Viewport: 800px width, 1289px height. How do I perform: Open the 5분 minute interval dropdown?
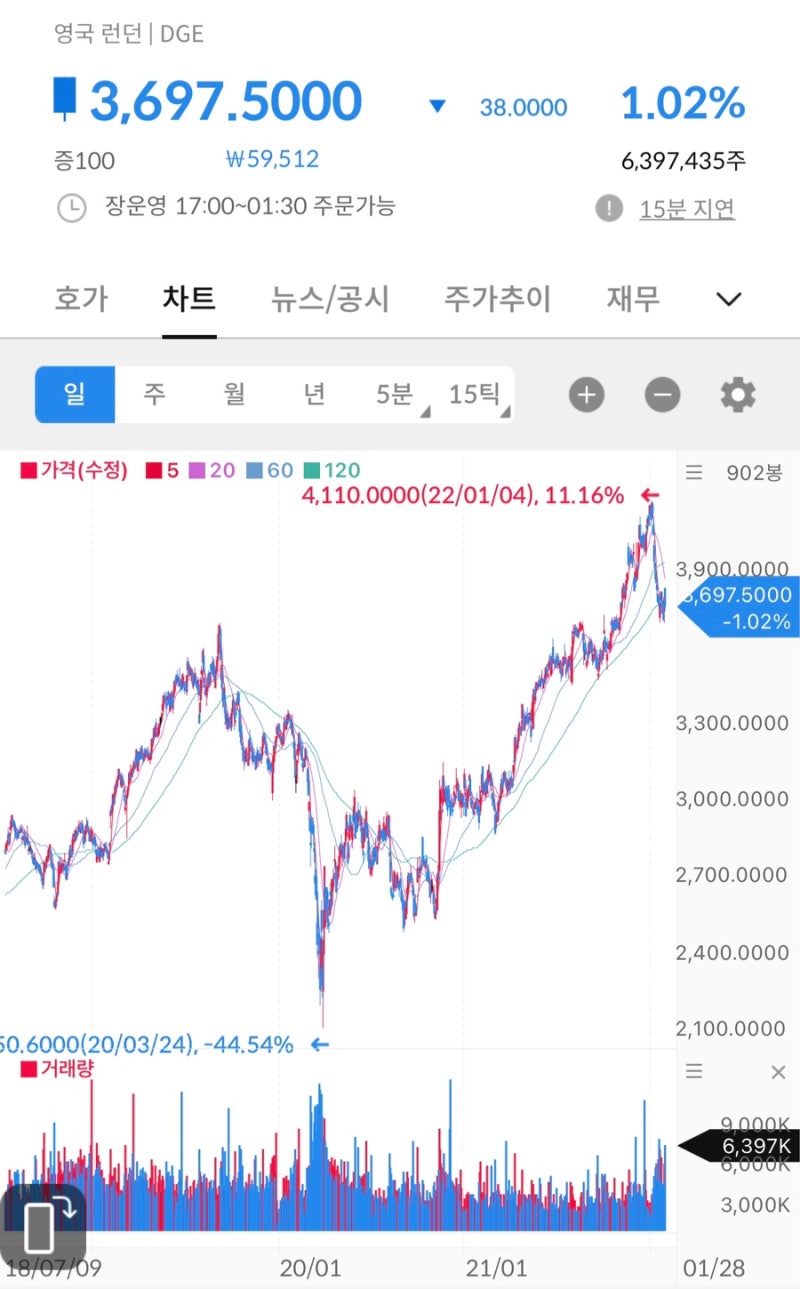tap(395, 394)
